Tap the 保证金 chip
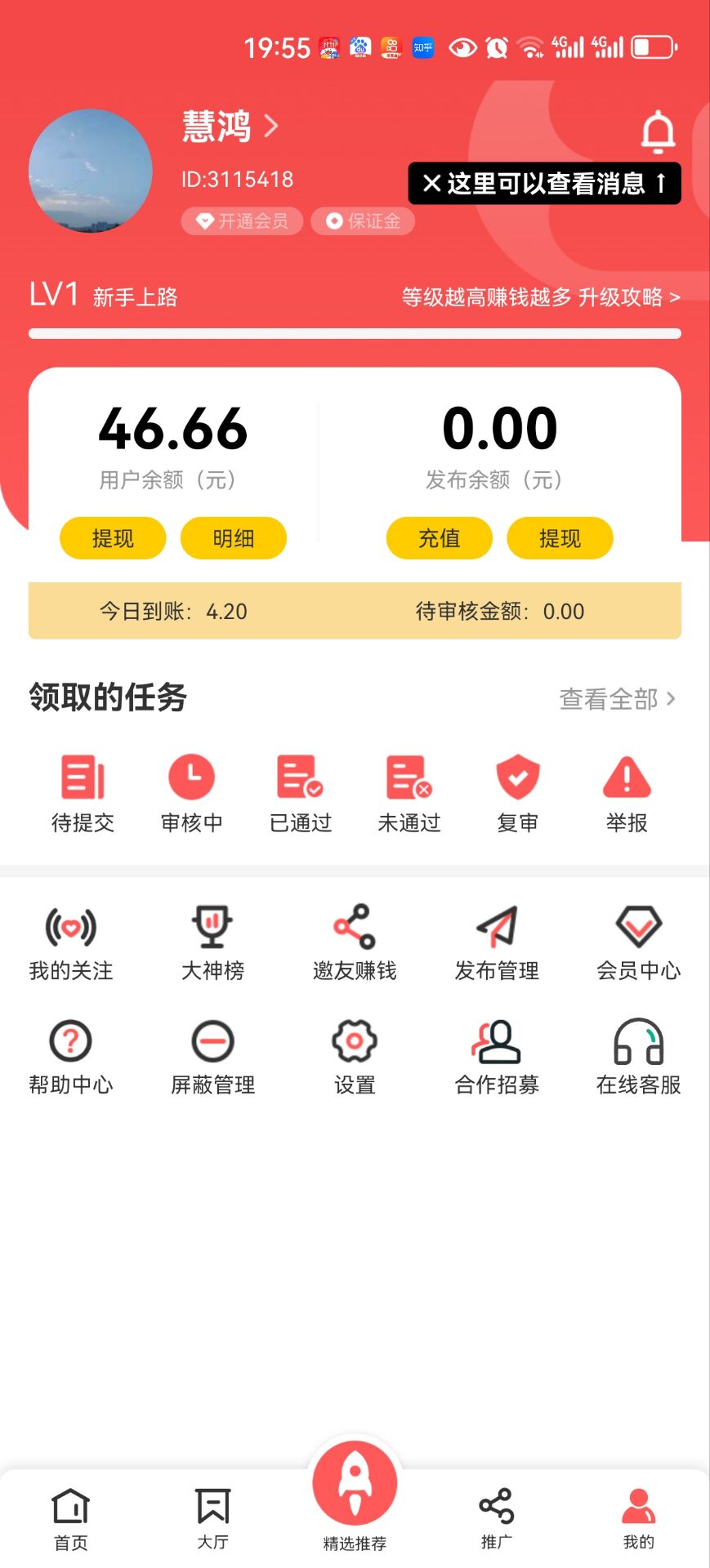This screenshot has height=1568, width=710. (x=363, y=221)
